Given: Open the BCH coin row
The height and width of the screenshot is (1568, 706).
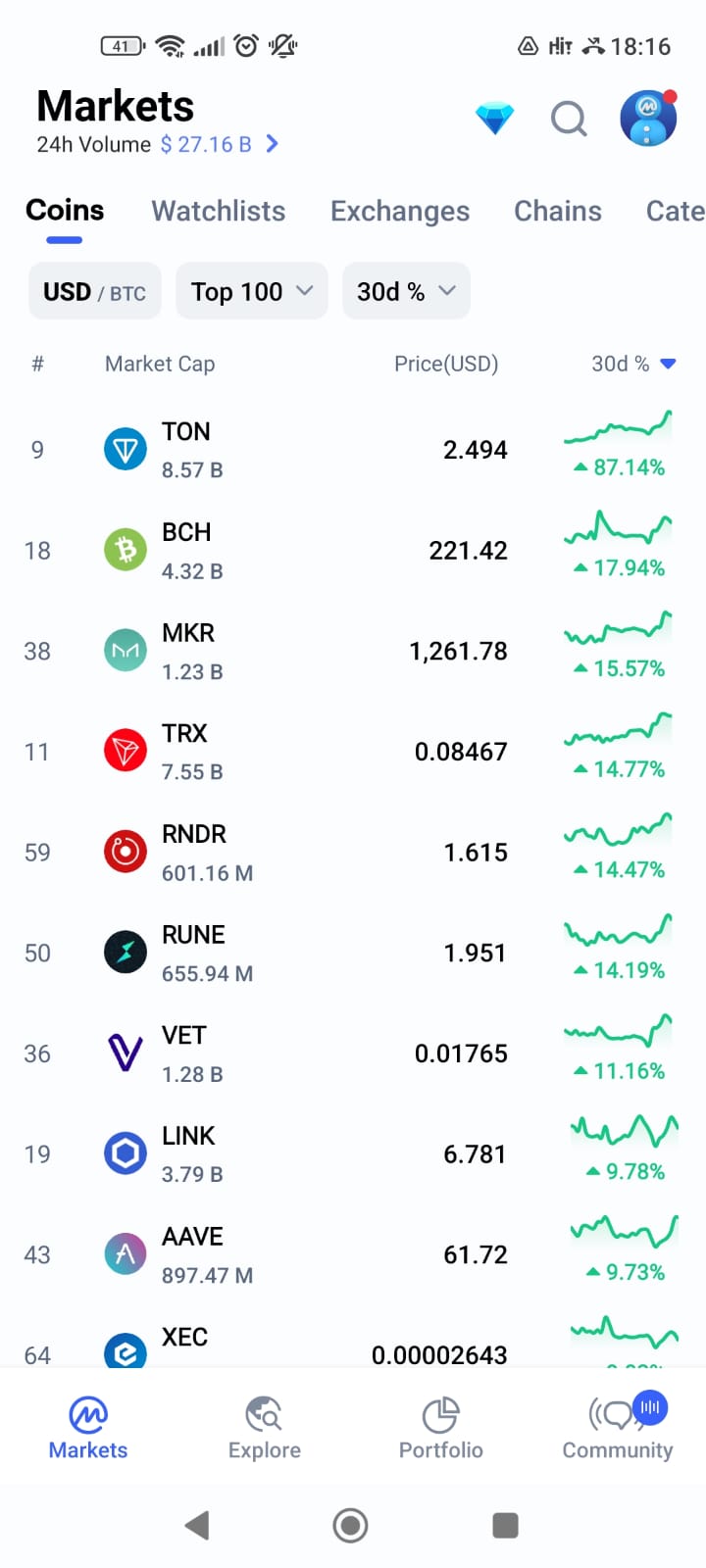Looking at the screenshot, I should point(353,551).
